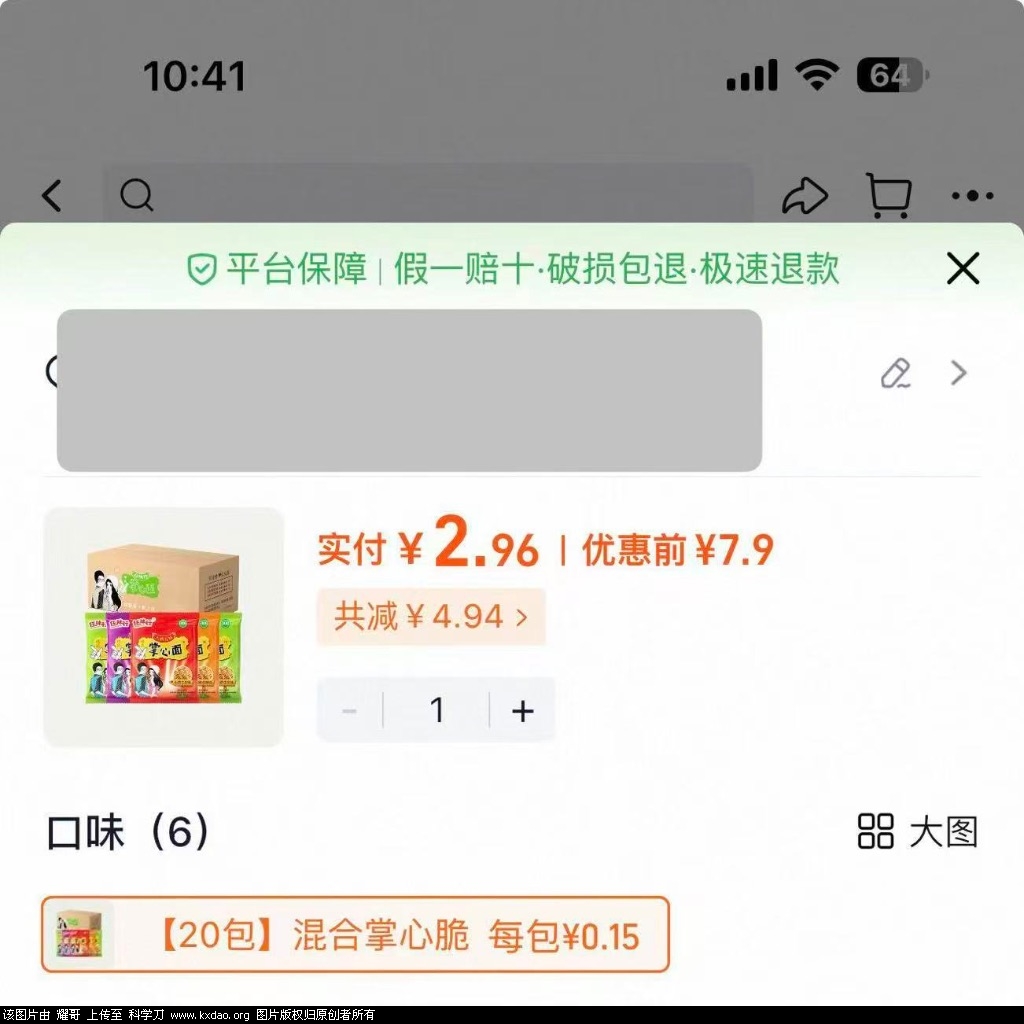This screenshot has height=1024, width=1024.
Task: Switch flavors to 大图 view
Action: (917, 832)
